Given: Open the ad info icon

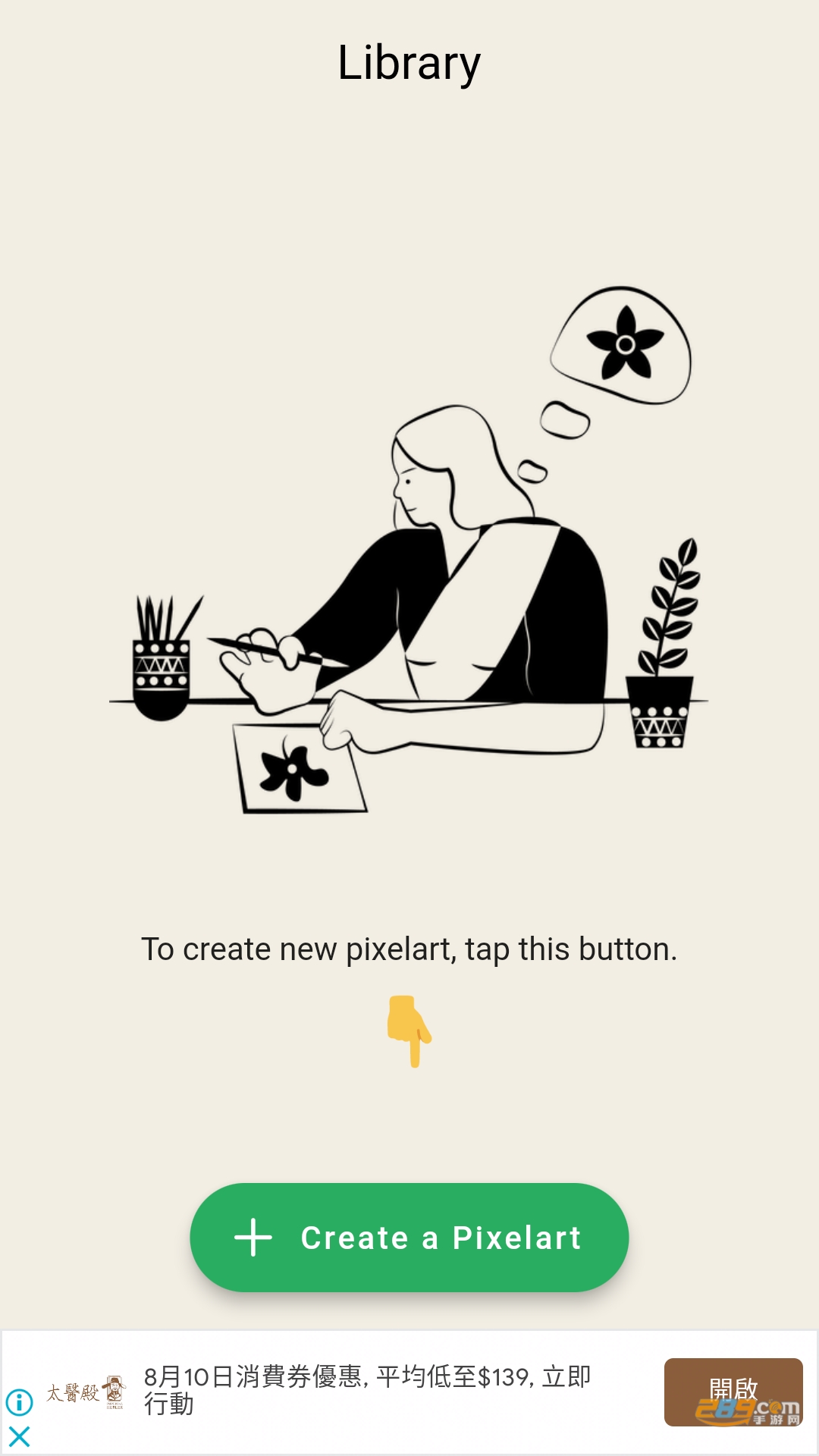Looking at the screenshot, I should 20,1402.
